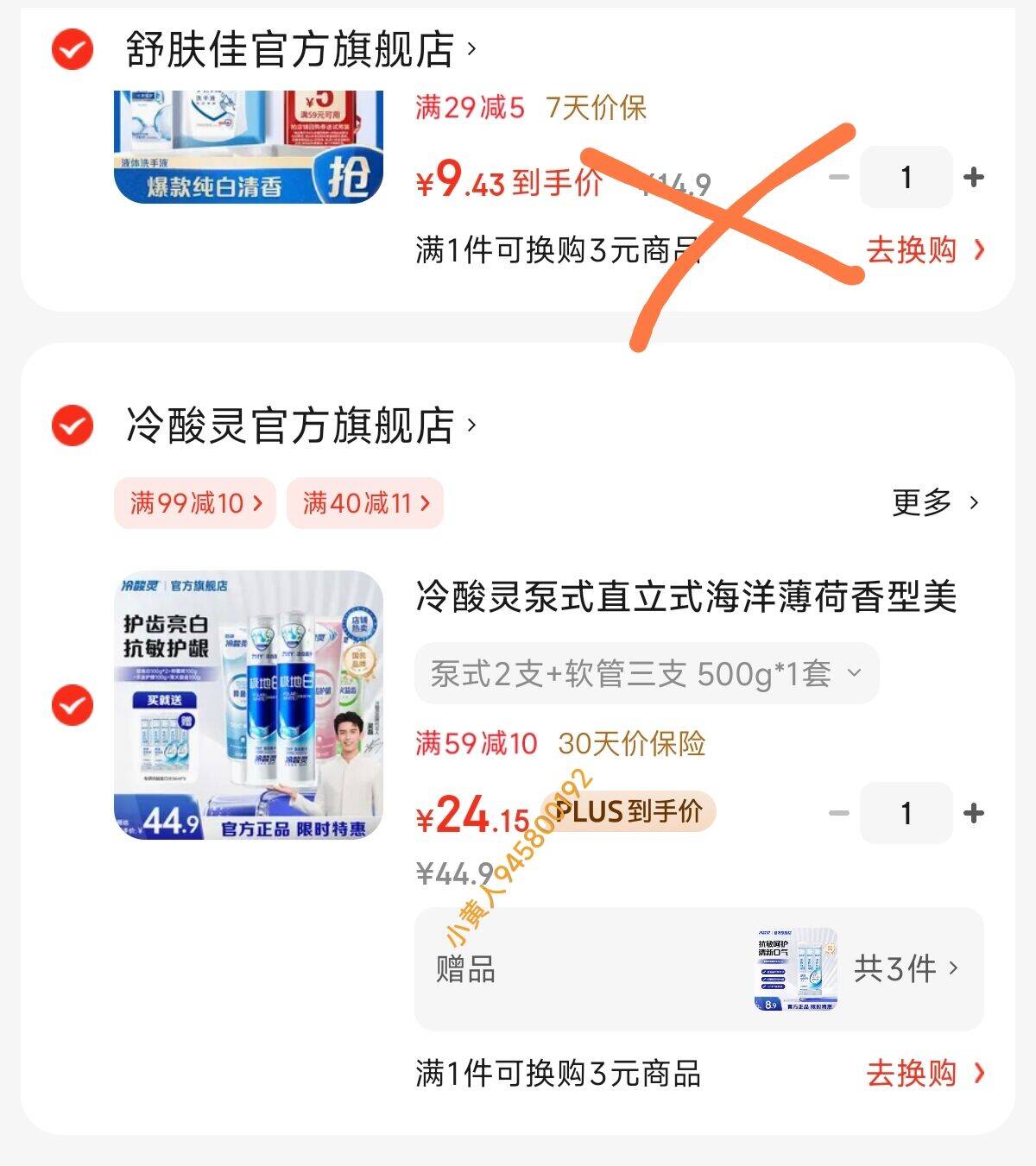1036x1166 pixels.
Task: Claim the 满99减10 coupon chip
Action: (194, 502)
